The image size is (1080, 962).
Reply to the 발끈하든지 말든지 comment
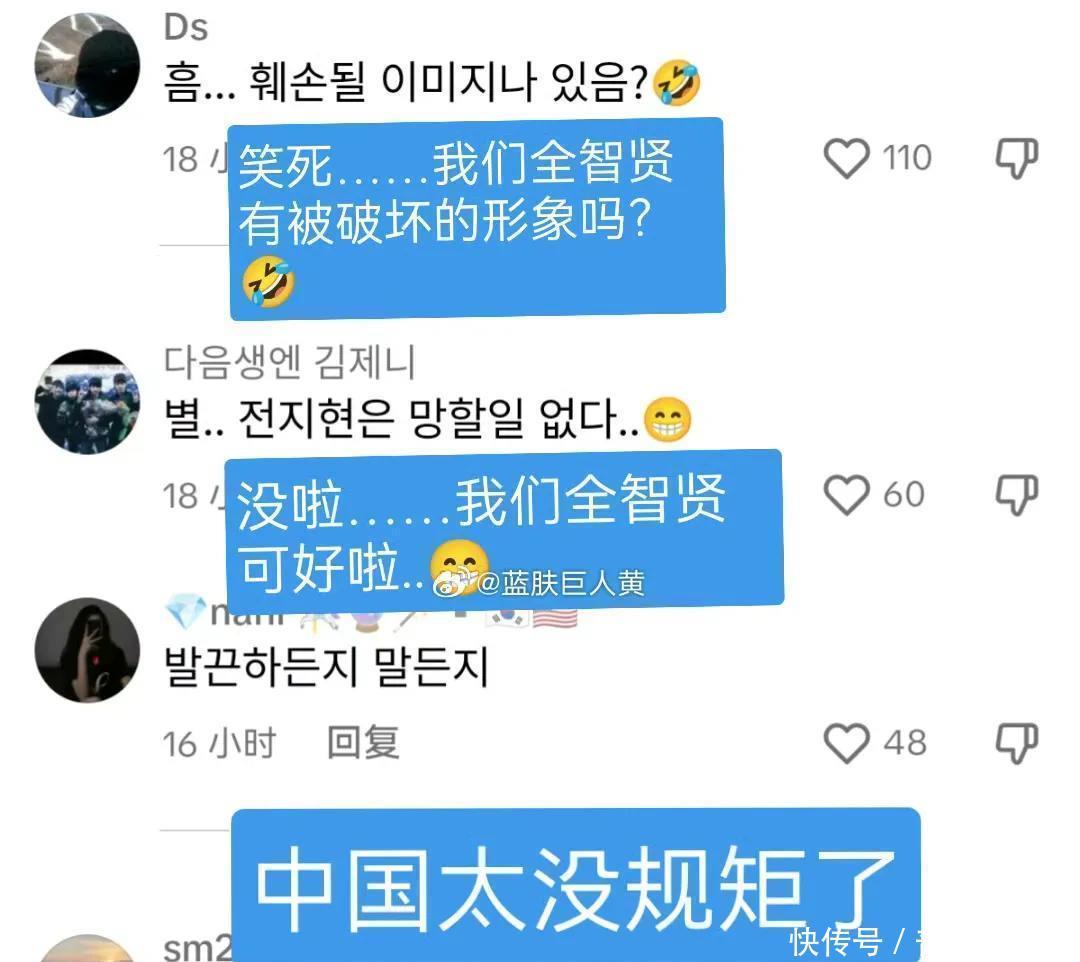[x=363, y=743]
